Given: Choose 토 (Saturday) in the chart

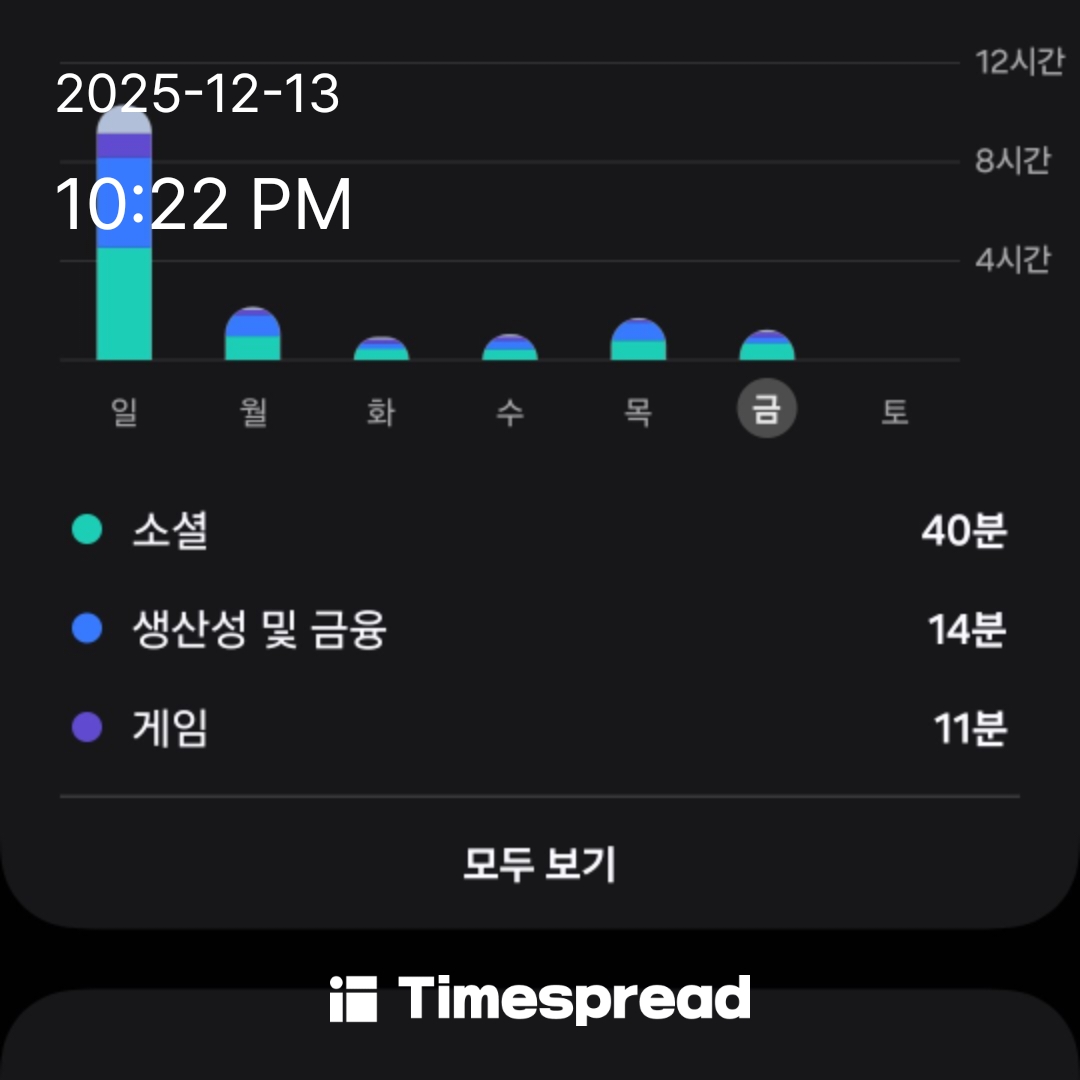Looking at the screenshot, I should pos(895,411).
